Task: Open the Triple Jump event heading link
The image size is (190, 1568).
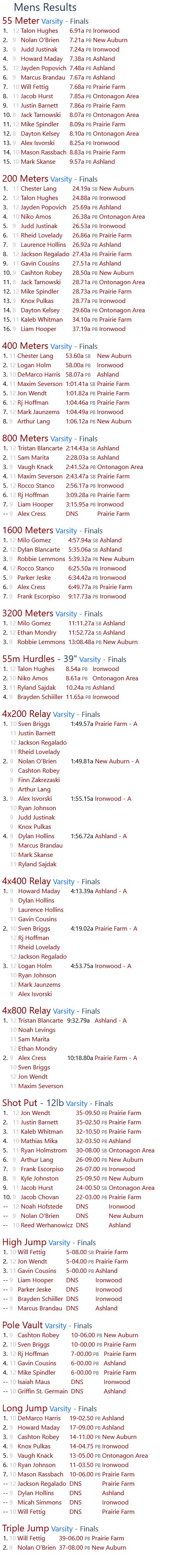Action: click(25, 1528)
